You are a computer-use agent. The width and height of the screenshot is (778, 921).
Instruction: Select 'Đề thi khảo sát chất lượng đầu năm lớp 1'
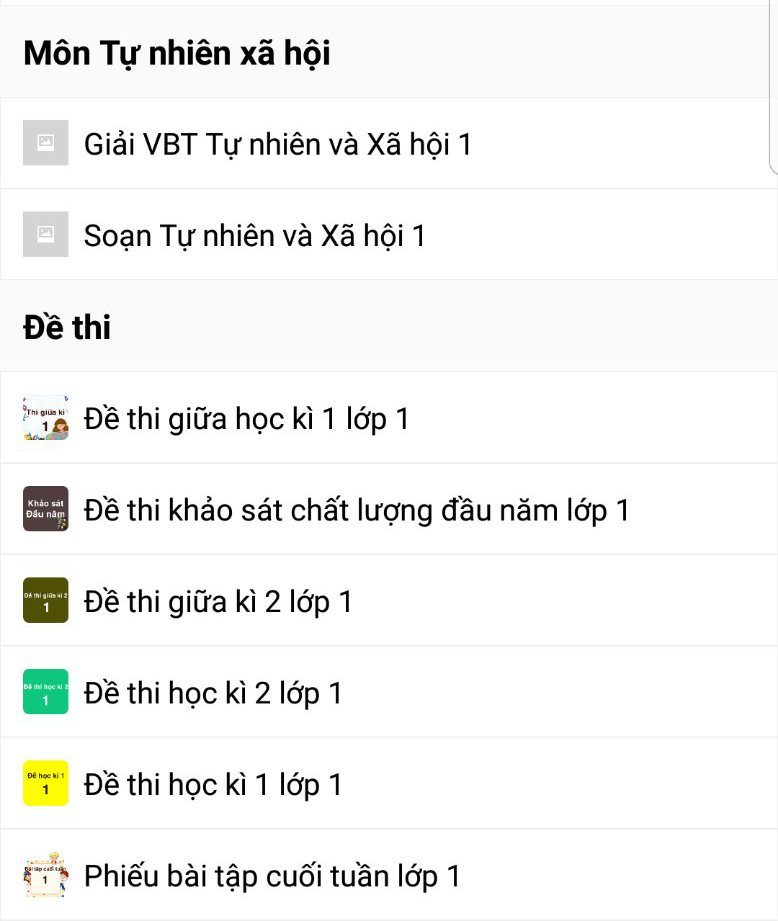coord(355,509)
